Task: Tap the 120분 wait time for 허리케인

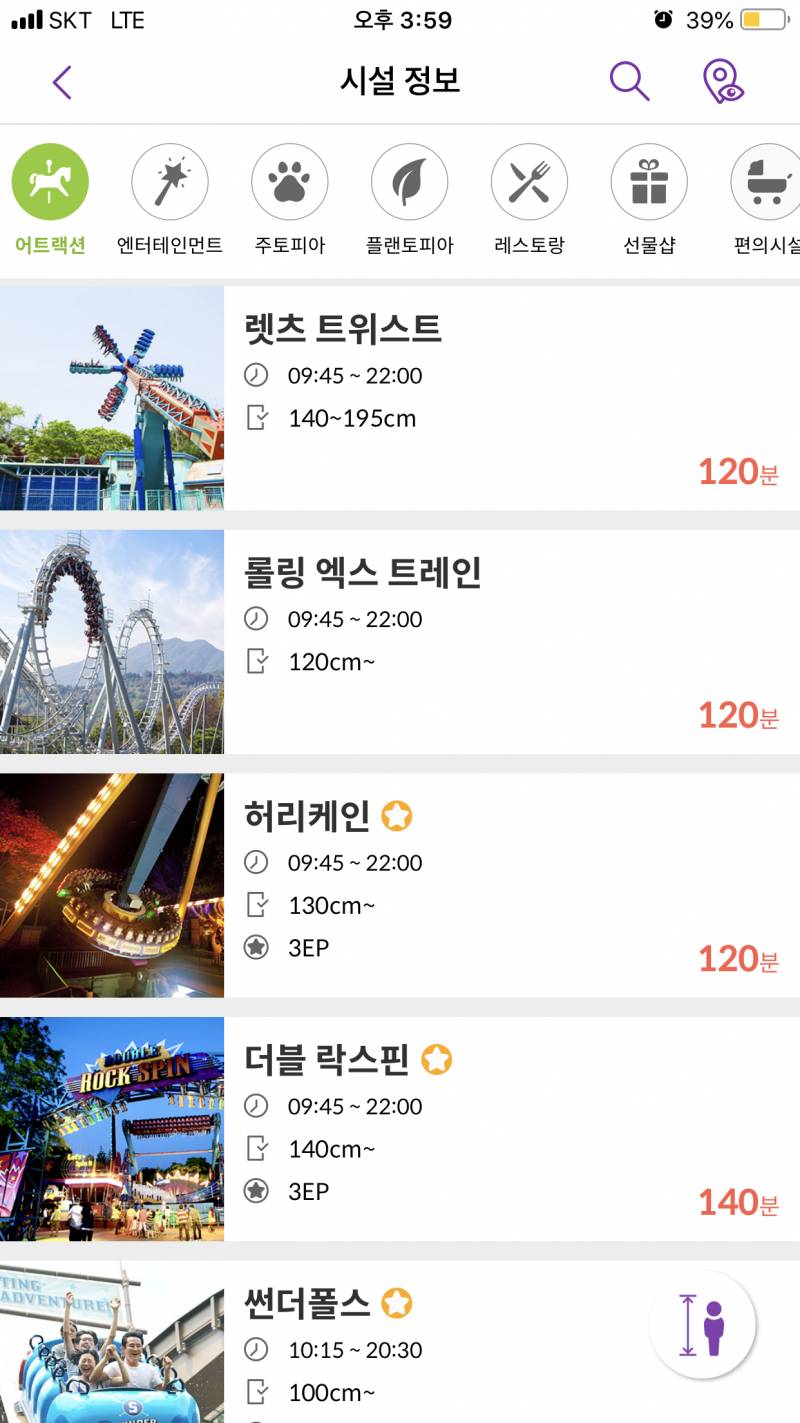Action: click(738, 958)
